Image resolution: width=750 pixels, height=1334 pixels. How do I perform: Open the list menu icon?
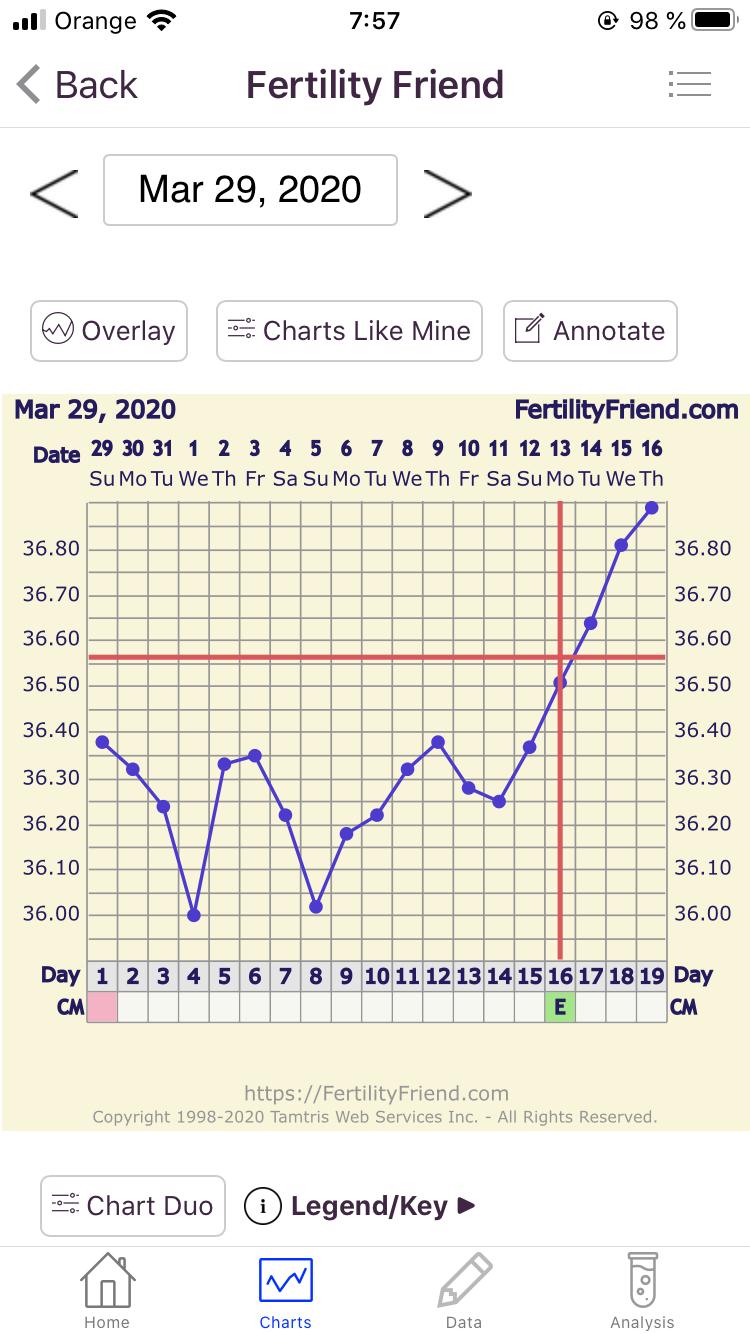689,85
